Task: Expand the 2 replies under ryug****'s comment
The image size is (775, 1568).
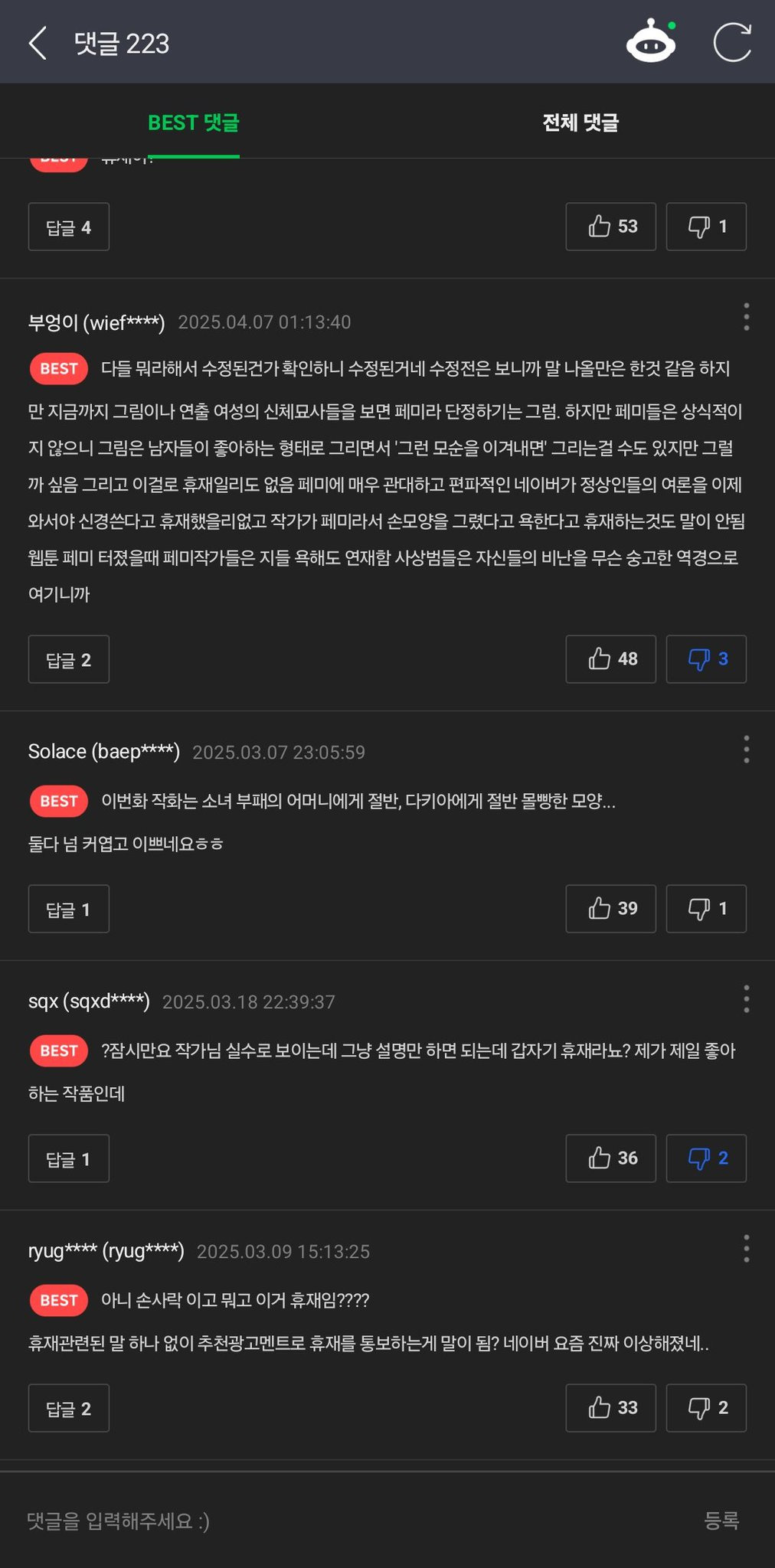Action: [68, 1408]
